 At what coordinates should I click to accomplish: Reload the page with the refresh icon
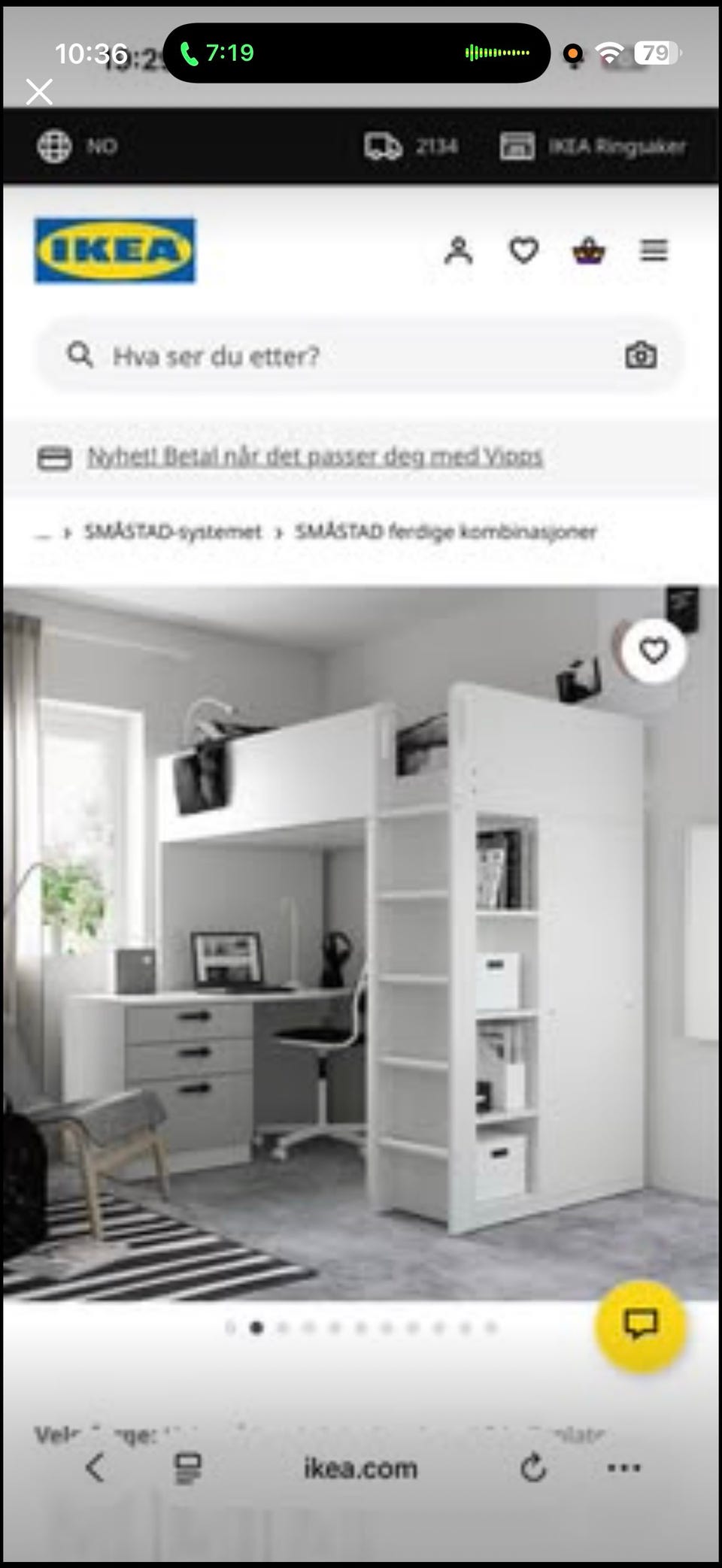(x=534, y=1468)
